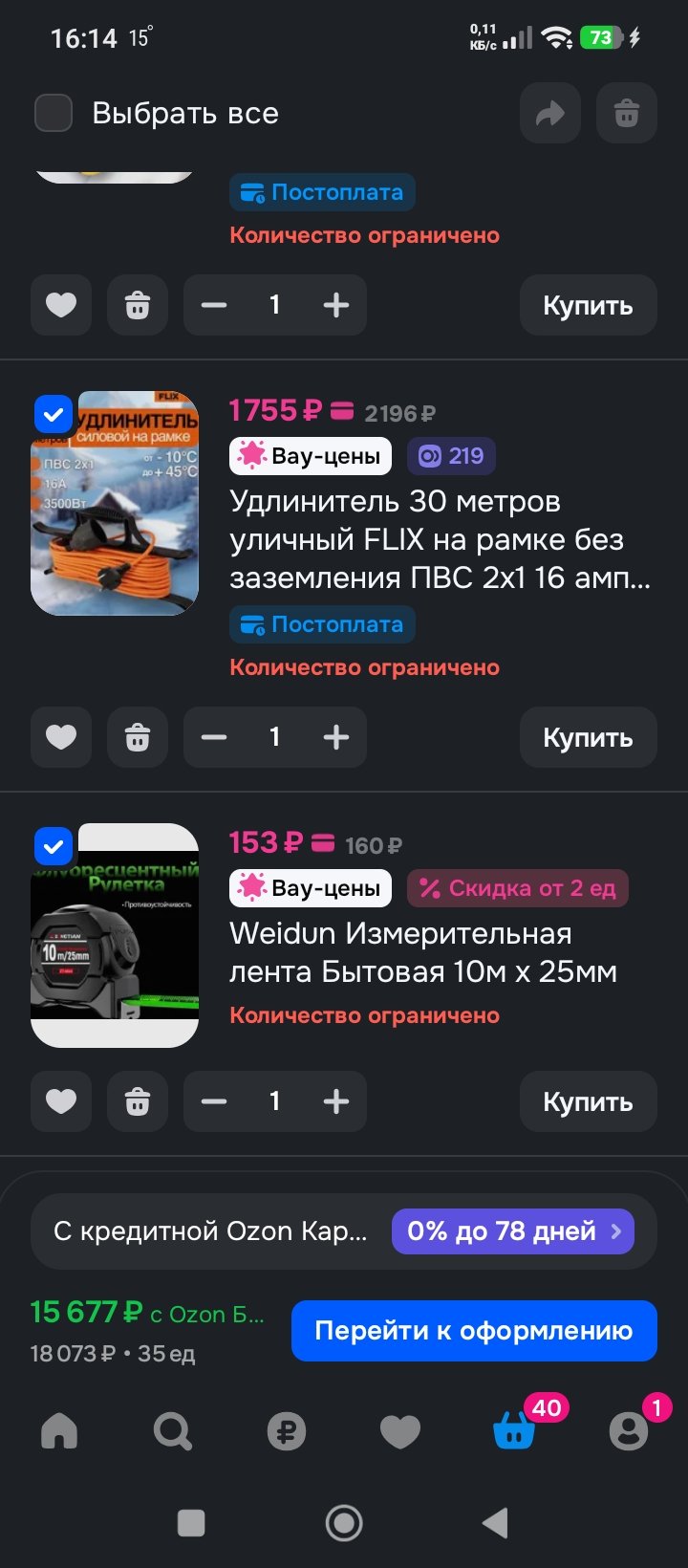Screen dimensions: 688x1568
Task: Delete selected items with top trash icon
Action: click(627, 114)
